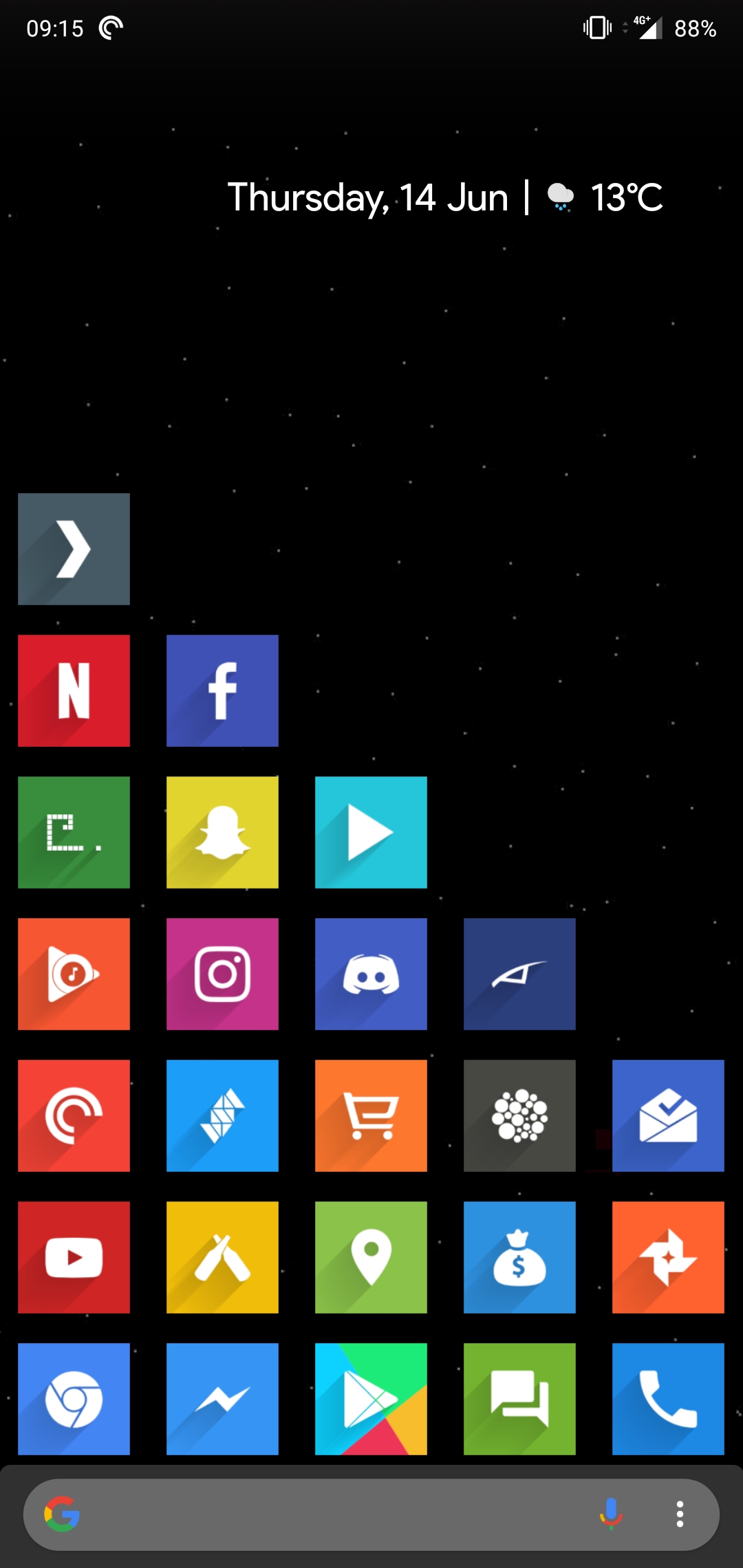Open Snapchat from the home screen
The image size is (743, 1568).
[x=222, y=832]
